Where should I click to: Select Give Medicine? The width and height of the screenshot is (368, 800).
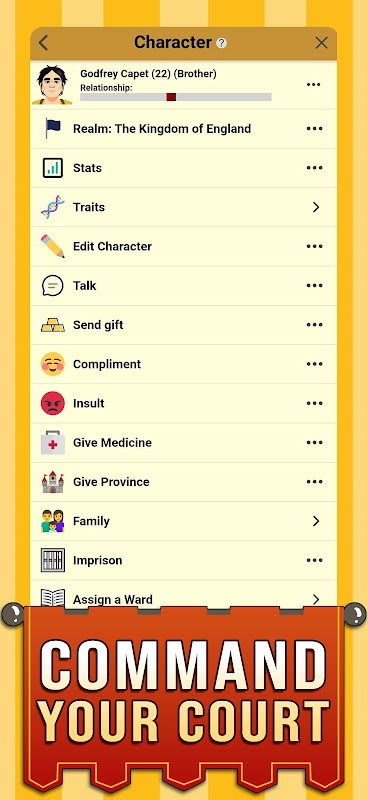[183, 443]
